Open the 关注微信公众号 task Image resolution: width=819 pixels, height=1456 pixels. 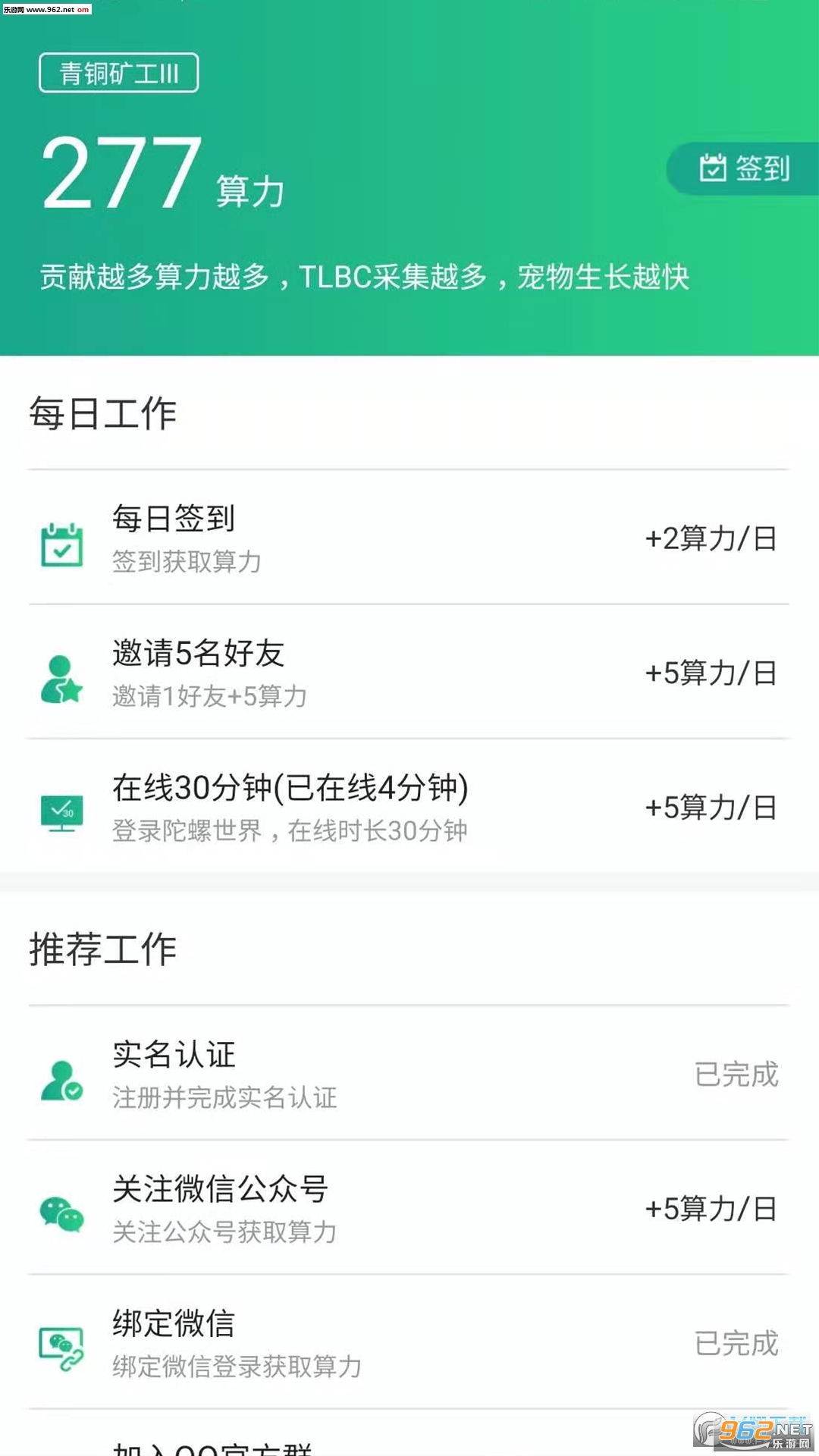click(409, 1209)
